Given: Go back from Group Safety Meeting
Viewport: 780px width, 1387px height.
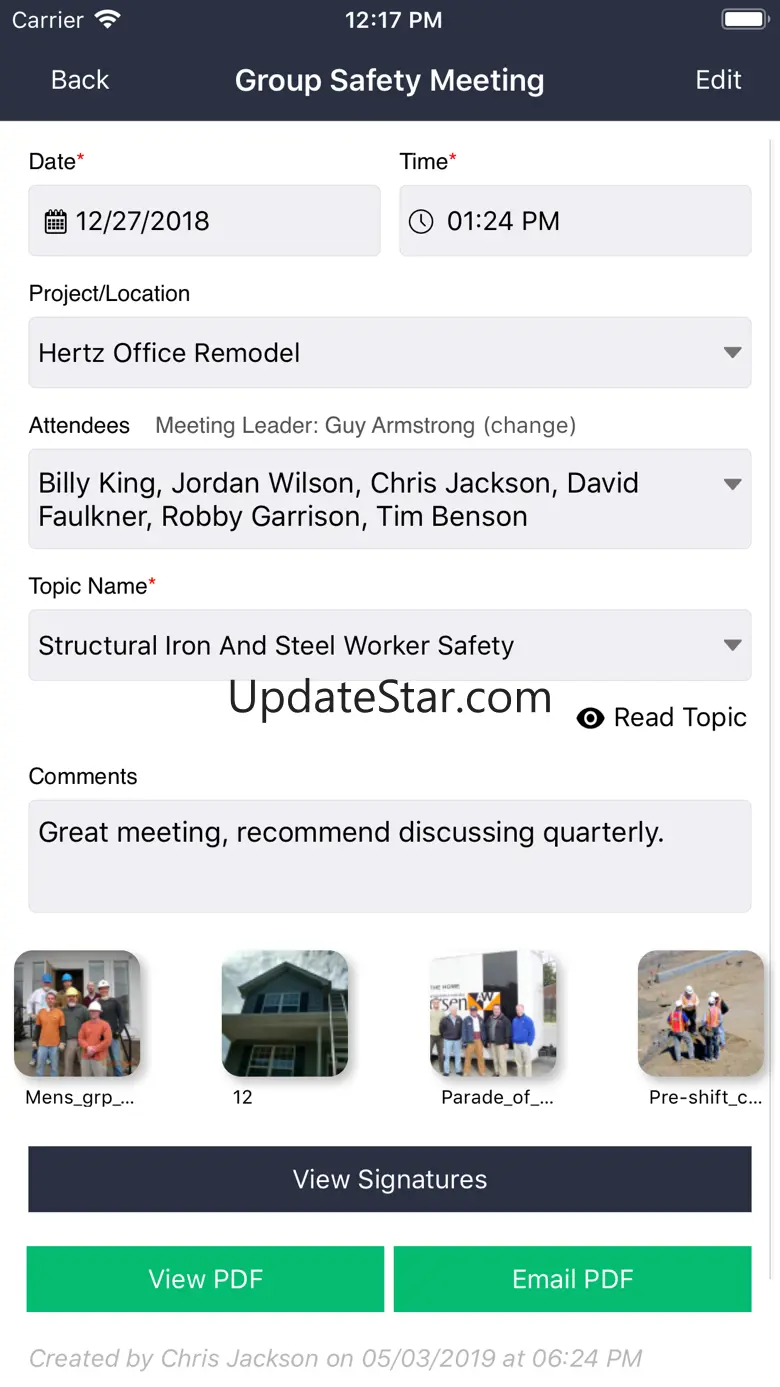Looking at the screenshot, I should click(80, 80).
